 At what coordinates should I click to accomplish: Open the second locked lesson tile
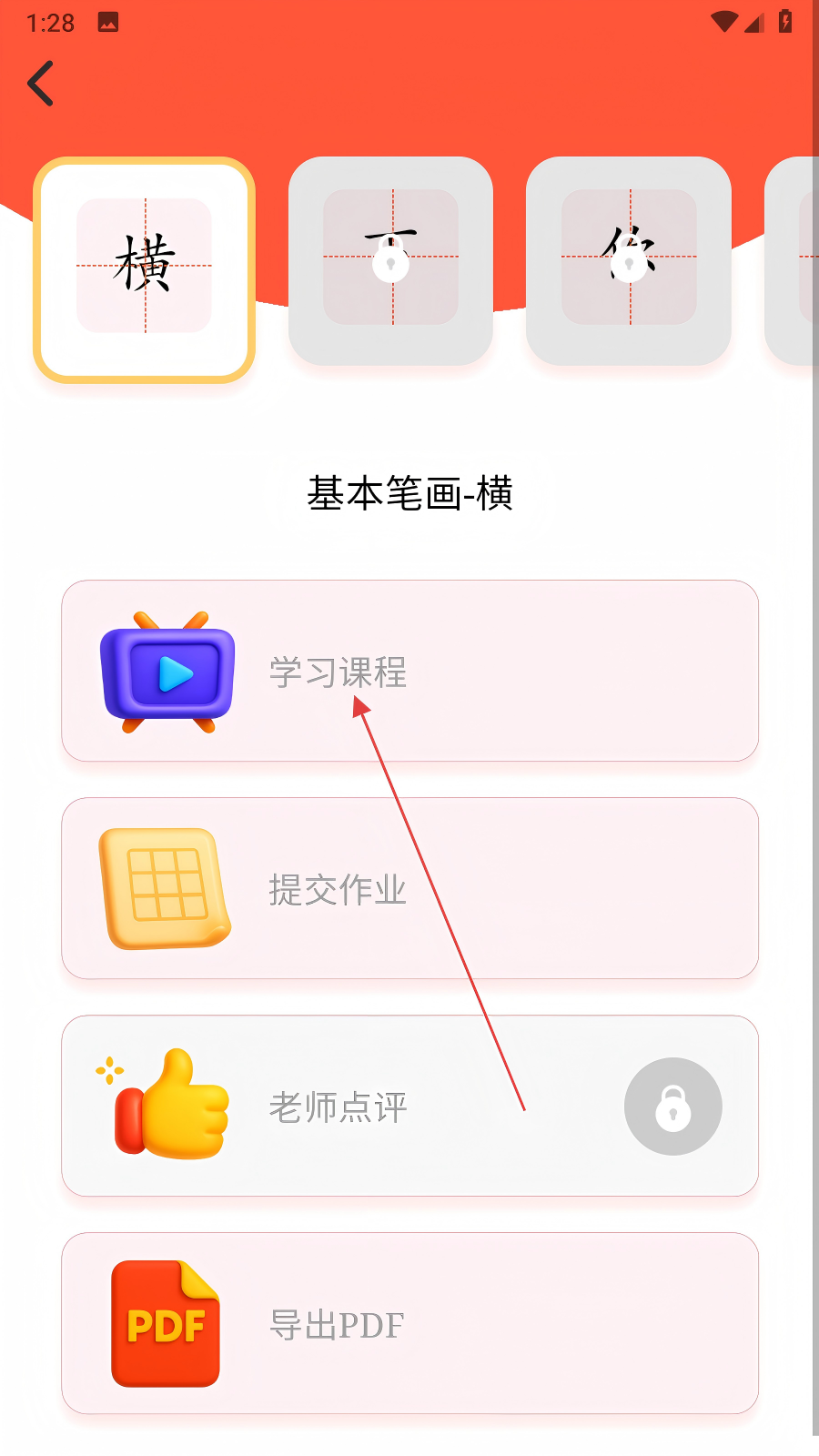pyautogui.click(x=391, y=261)
